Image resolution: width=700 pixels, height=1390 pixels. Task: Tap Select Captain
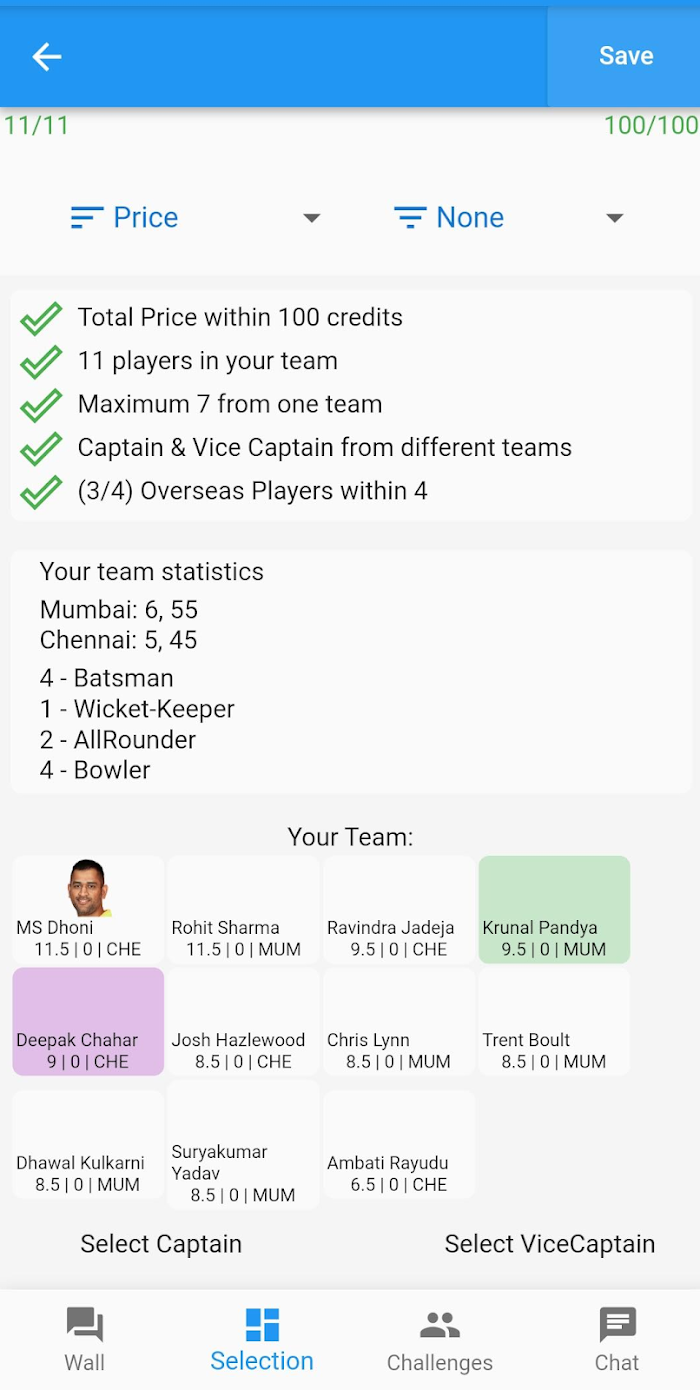tap(161, 1244)
